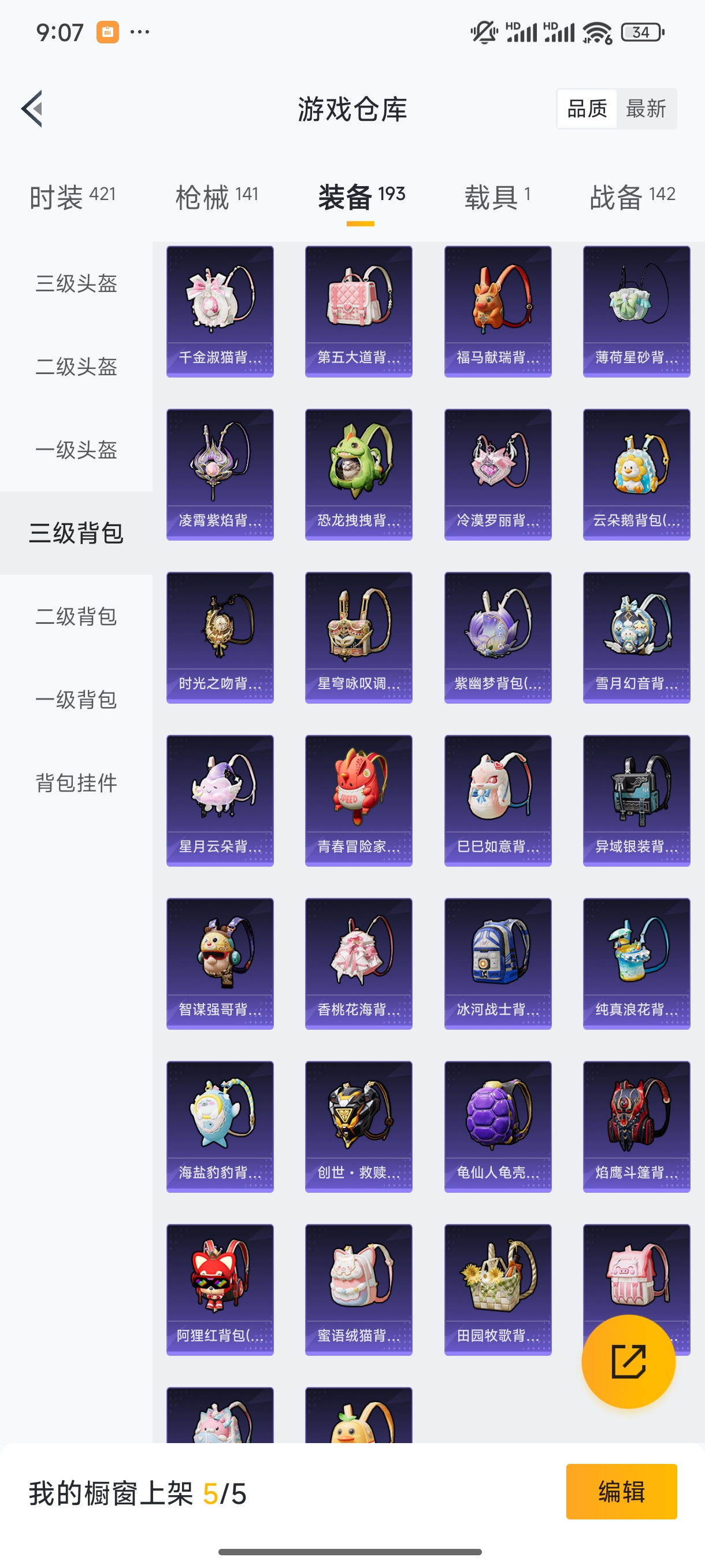705x1568 pixels.
Task: Tap the back arrow to leave 游戏仓库
Action: (x=31, y=107)
